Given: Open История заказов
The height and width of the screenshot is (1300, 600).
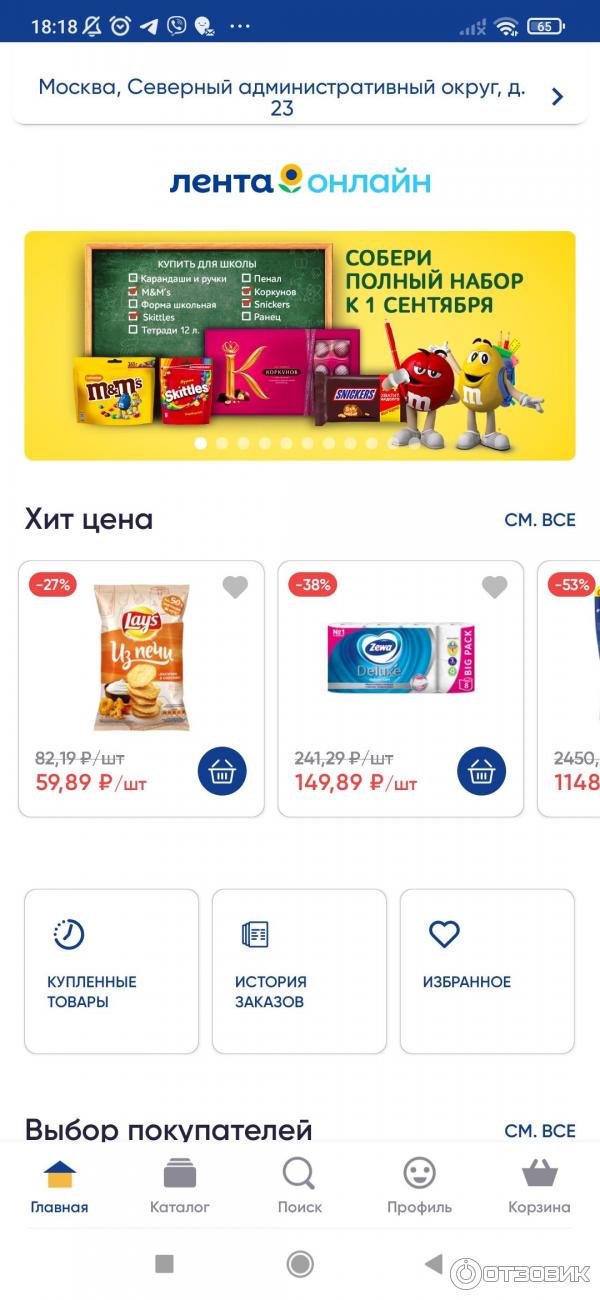Looking at the screenshot, I should click(x=299, y=971).
